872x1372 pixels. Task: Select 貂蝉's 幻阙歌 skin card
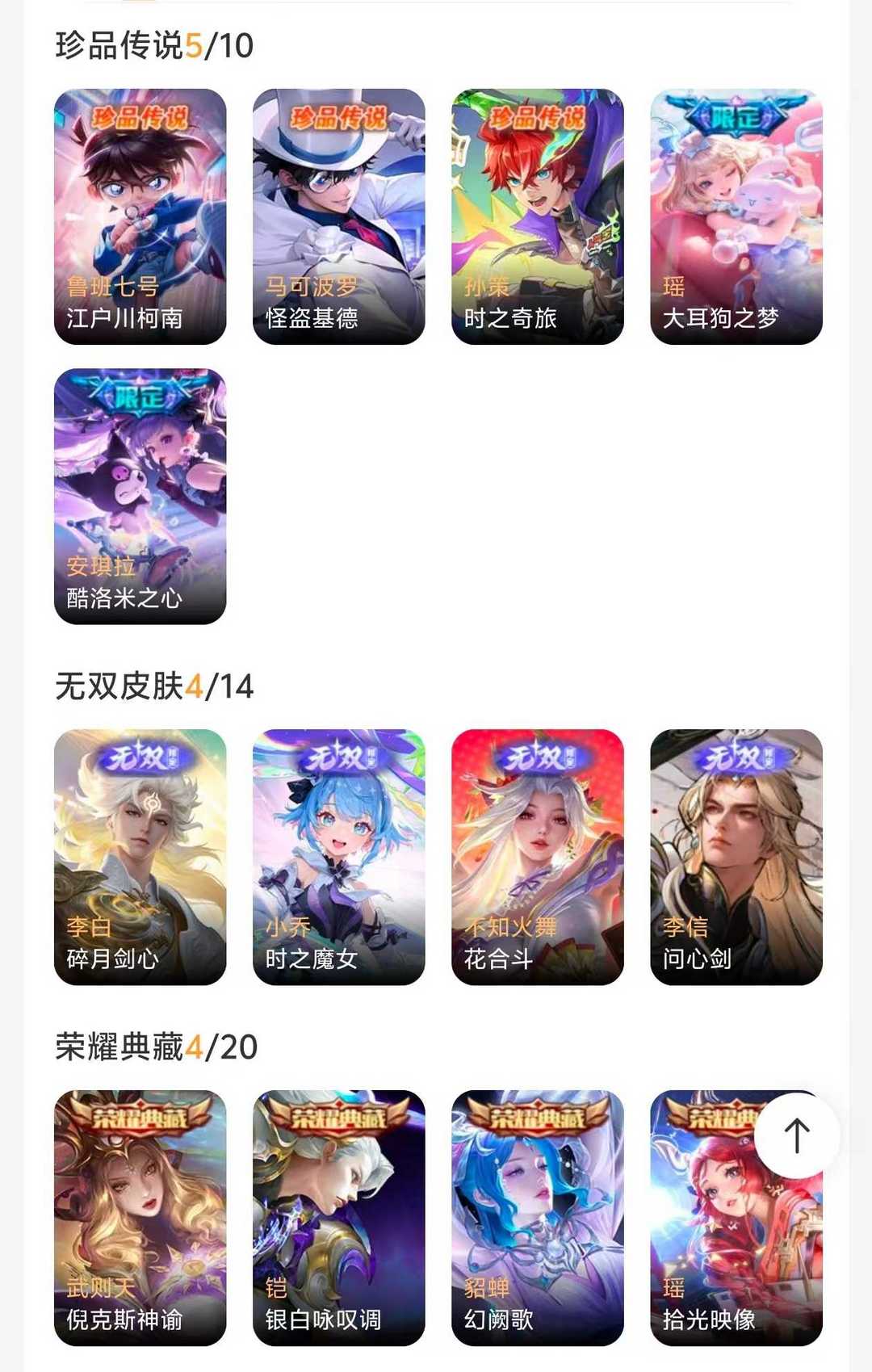click(x=537, y=1218)
